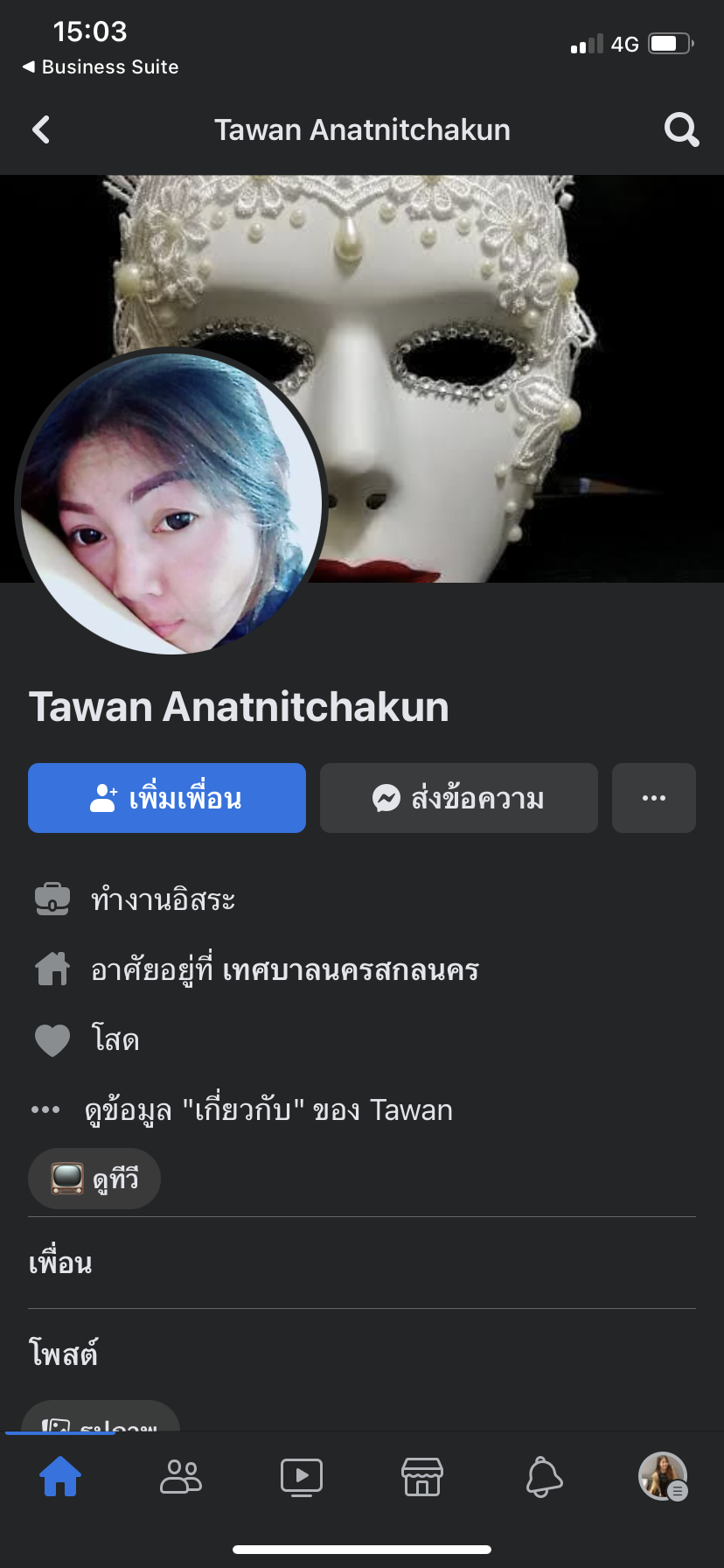Image resolution: width=724 pixels, height=1568 pixels.
Task: Go back using the top-left arrow
Action: point(41,130)
